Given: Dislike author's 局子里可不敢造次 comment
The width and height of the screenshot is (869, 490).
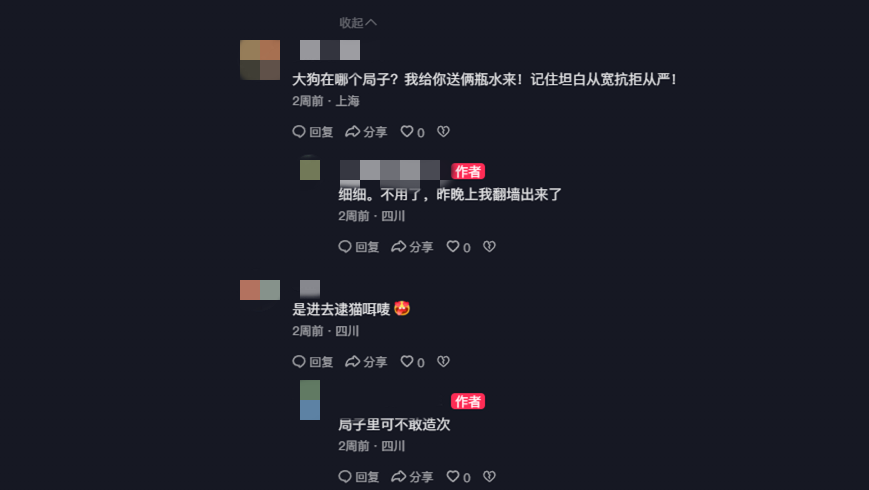Looking at the screenshot, I should 489,477.
